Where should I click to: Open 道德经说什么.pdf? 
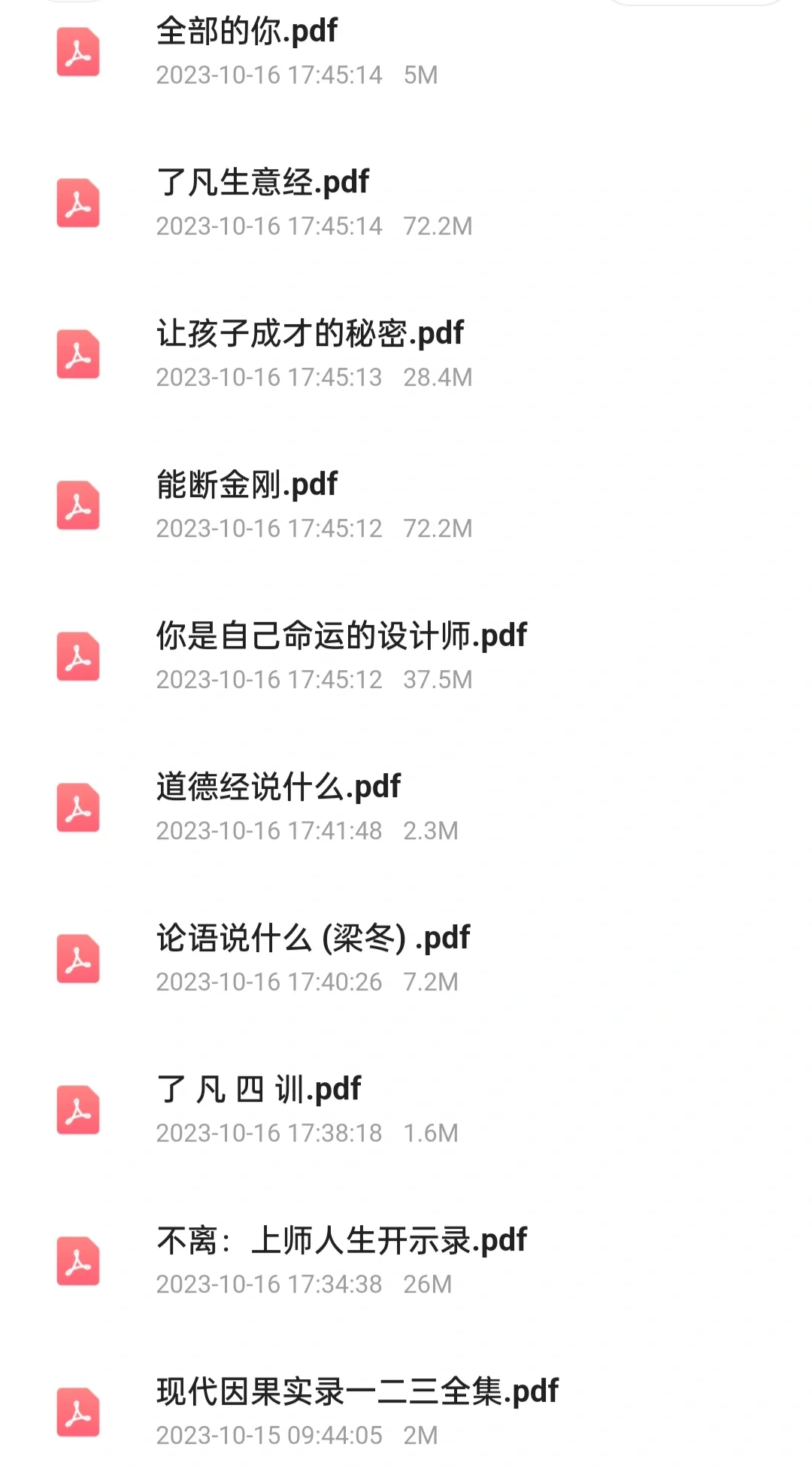[406, 808]
